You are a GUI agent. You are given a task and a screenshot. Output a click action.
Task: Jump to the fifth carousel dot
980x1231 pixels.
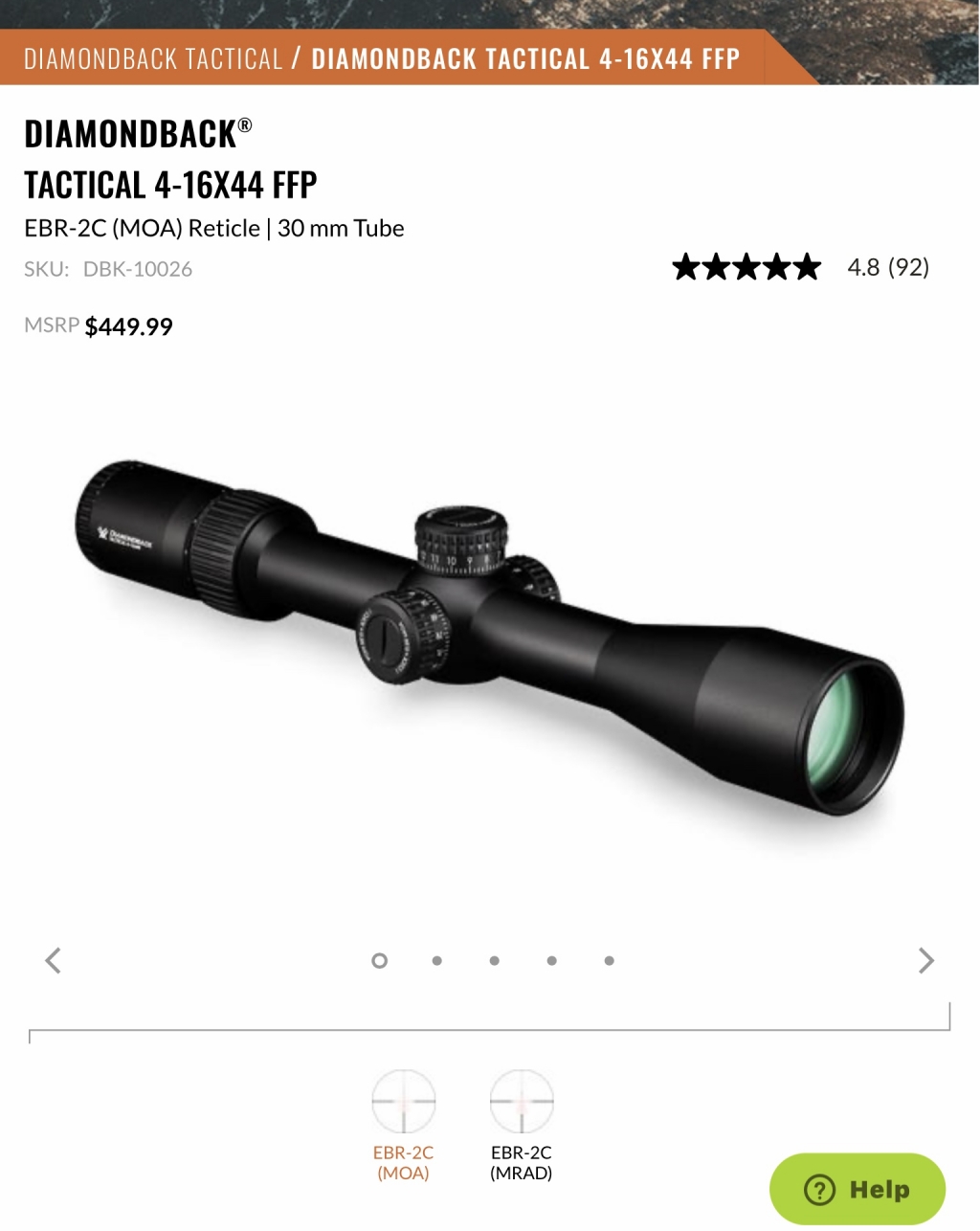click(x=609, y=960)
